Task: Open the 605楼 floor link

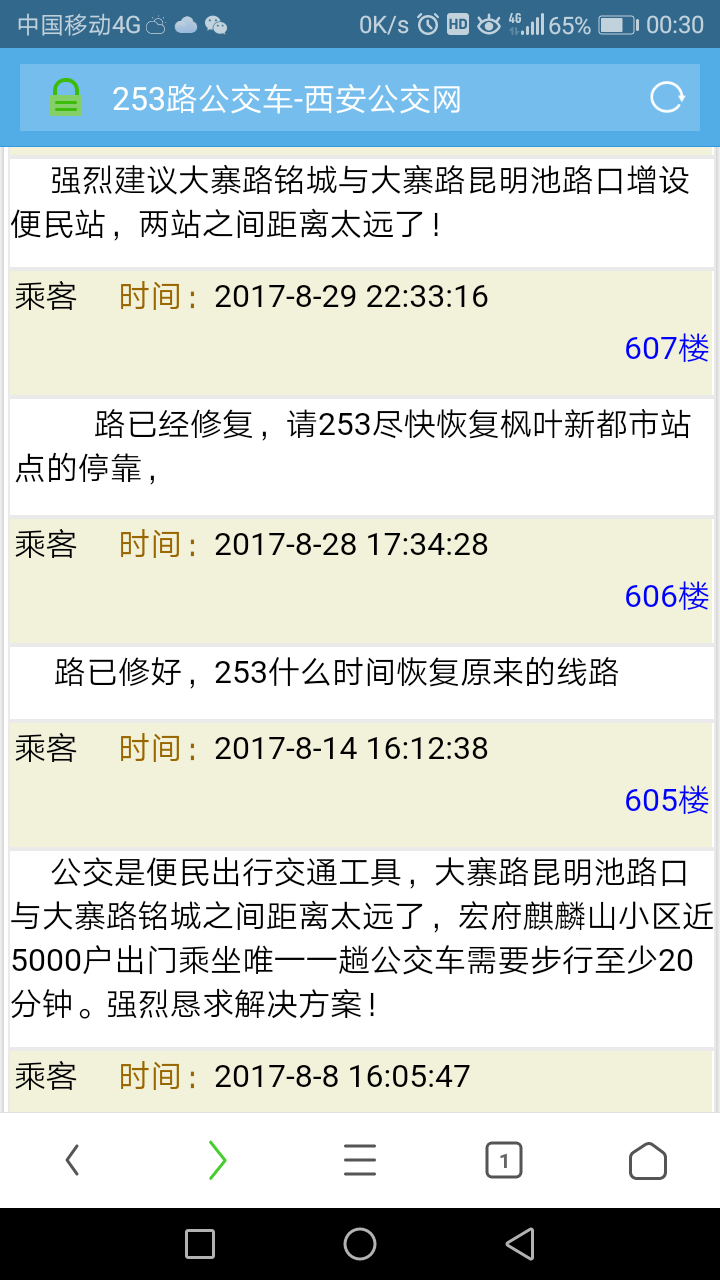Action: point(666,800)
